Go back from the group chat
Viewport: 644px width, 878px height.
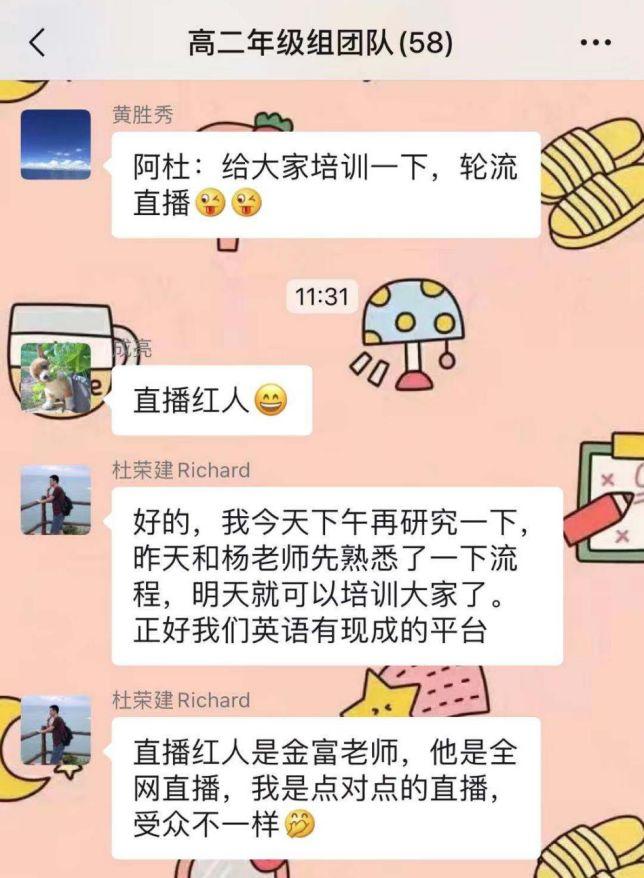click(37, 43)
